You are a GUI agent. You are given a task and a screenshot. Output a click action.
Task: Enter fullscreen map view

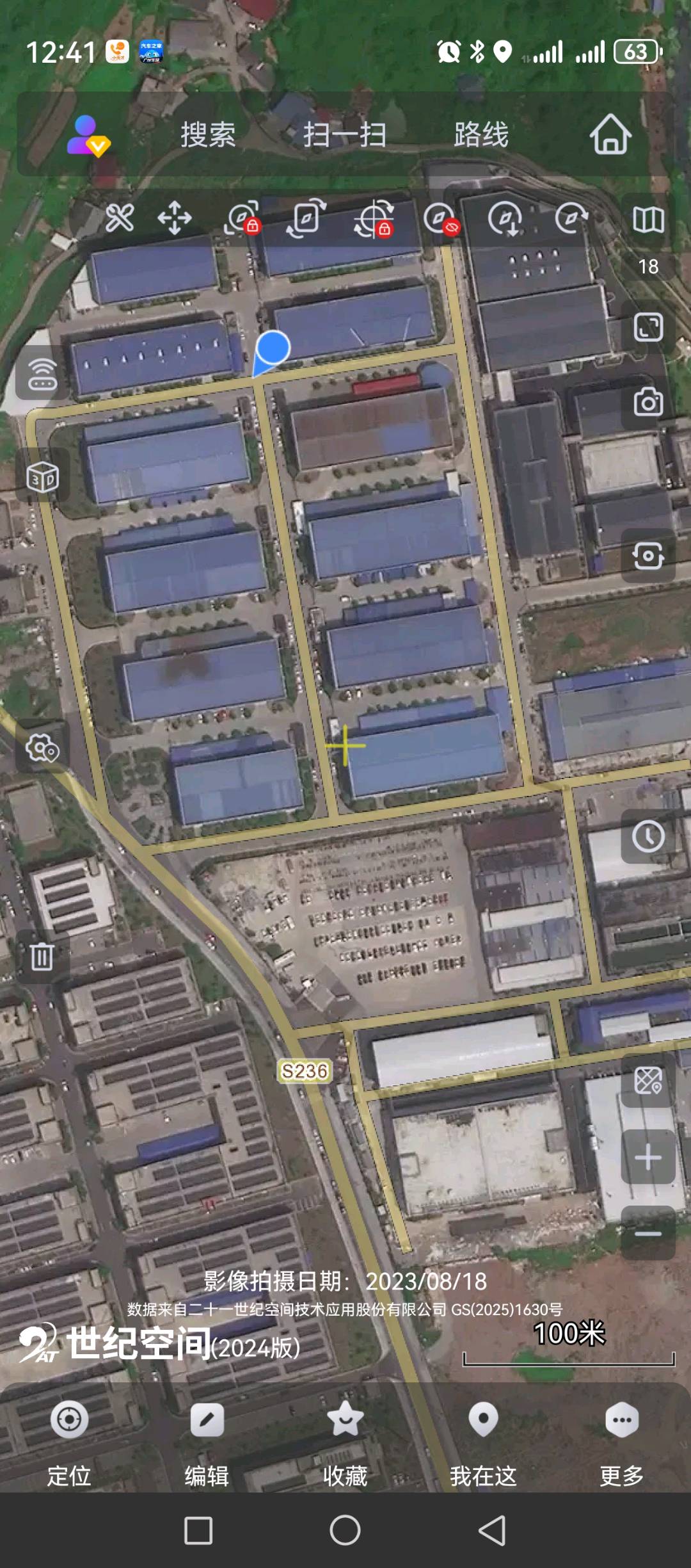648,328
